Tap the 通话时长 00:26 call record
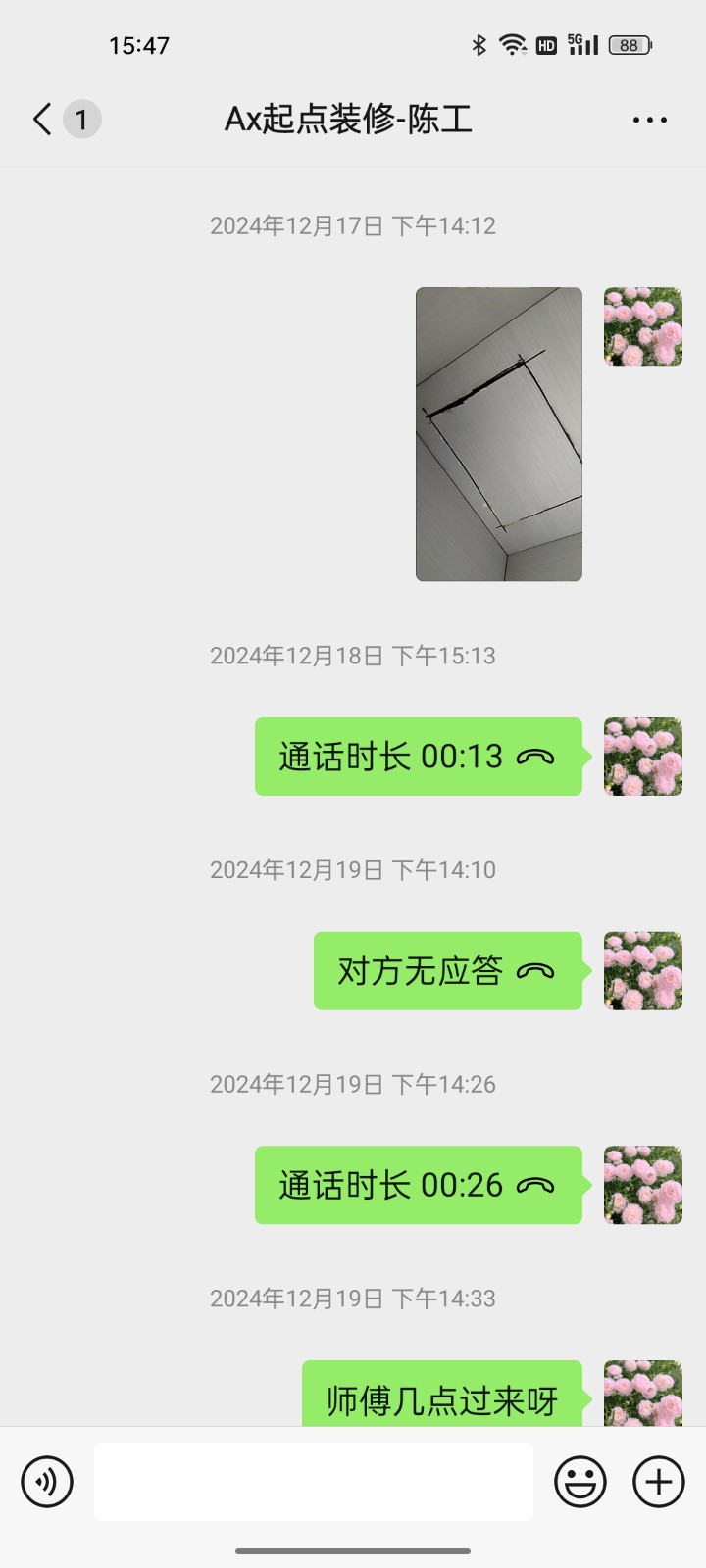This screenshot has height=1568, width=706. point(418,1186)
